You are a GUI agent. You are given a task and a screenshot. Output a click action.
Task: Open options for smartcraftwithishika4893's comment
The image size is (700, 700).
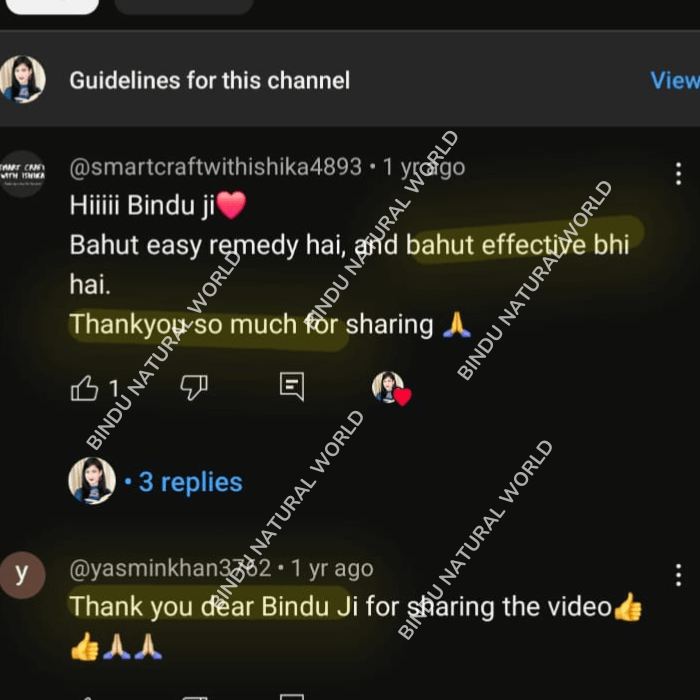pos(679,174)
